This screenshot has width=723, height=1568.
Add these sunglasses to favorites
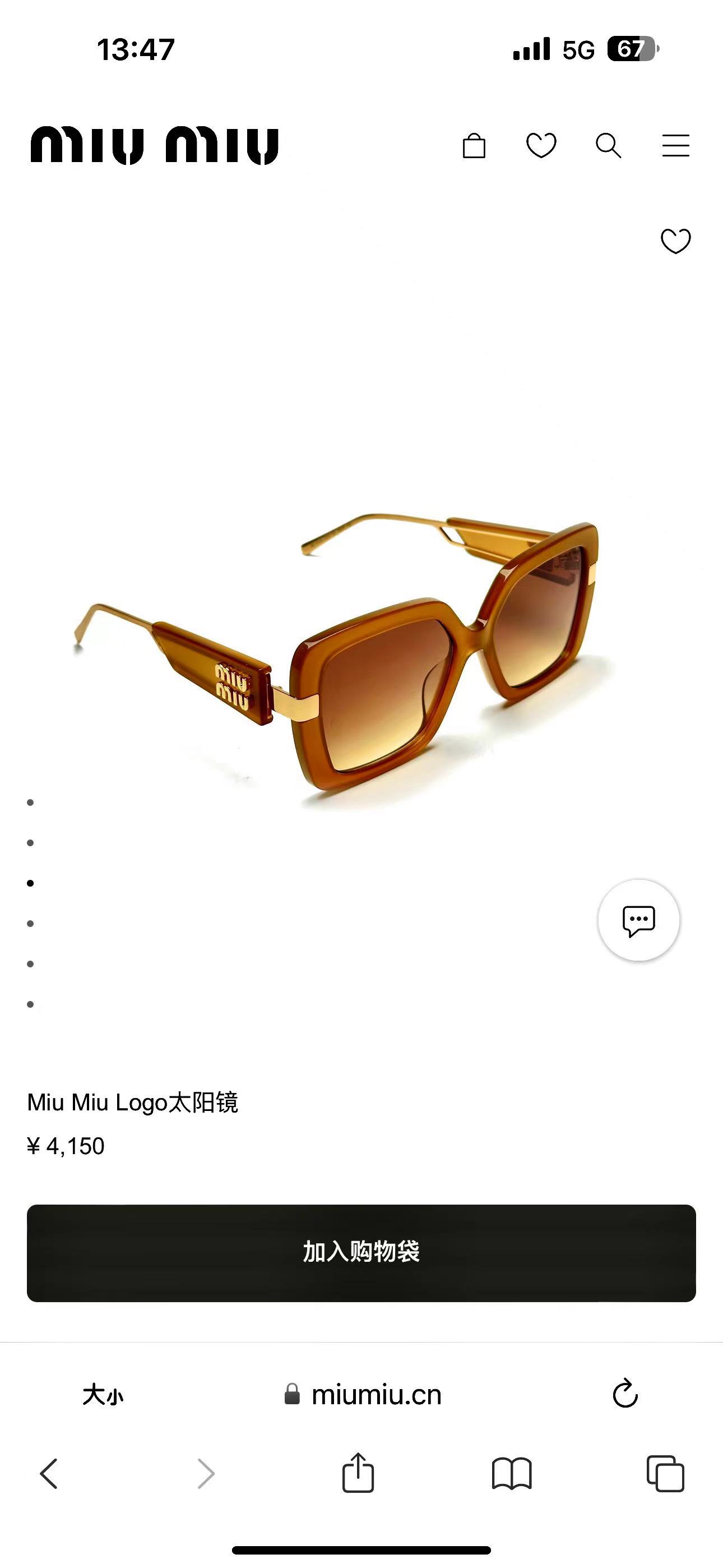click(x=675, y=241)
